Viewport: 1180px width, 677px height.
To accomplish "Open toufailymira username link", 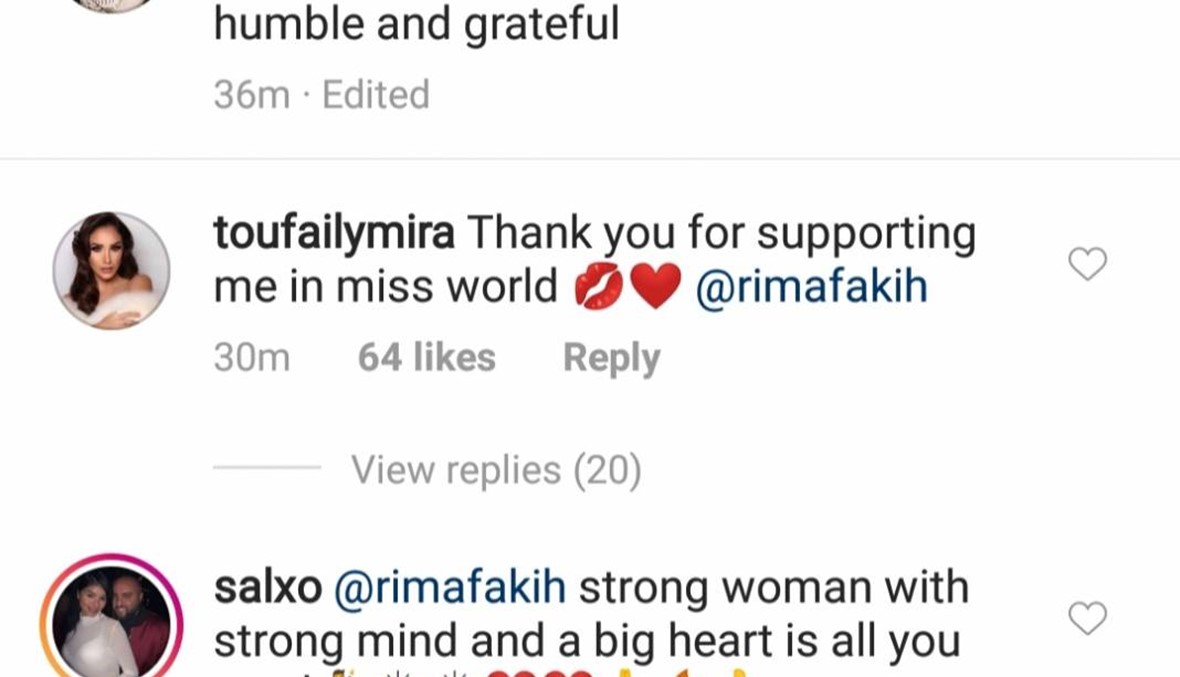I will coord(334,234).
